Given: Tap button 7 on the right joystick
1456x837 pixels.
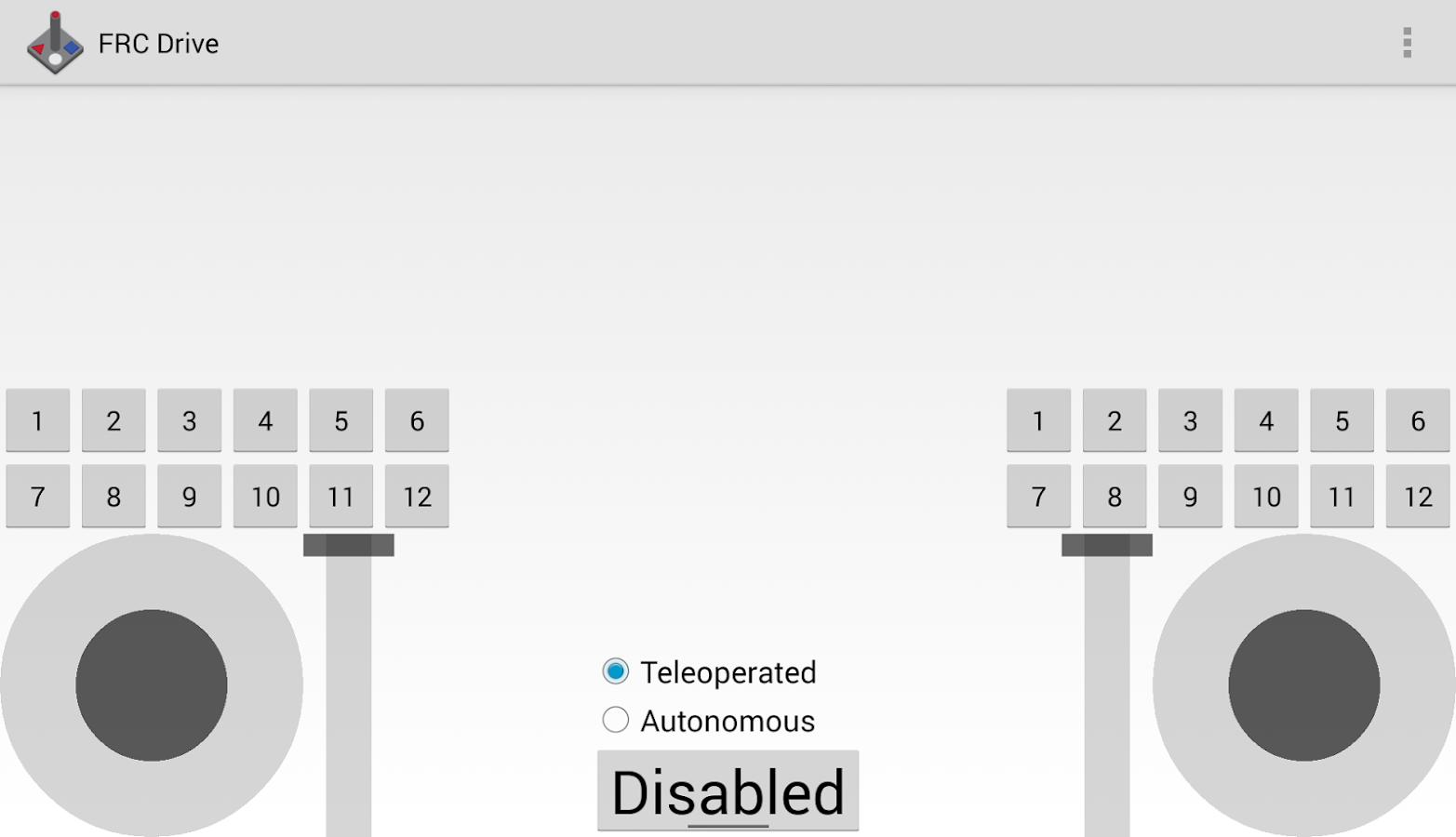Looking at the screenshot, I should (x=1038, y=497).
